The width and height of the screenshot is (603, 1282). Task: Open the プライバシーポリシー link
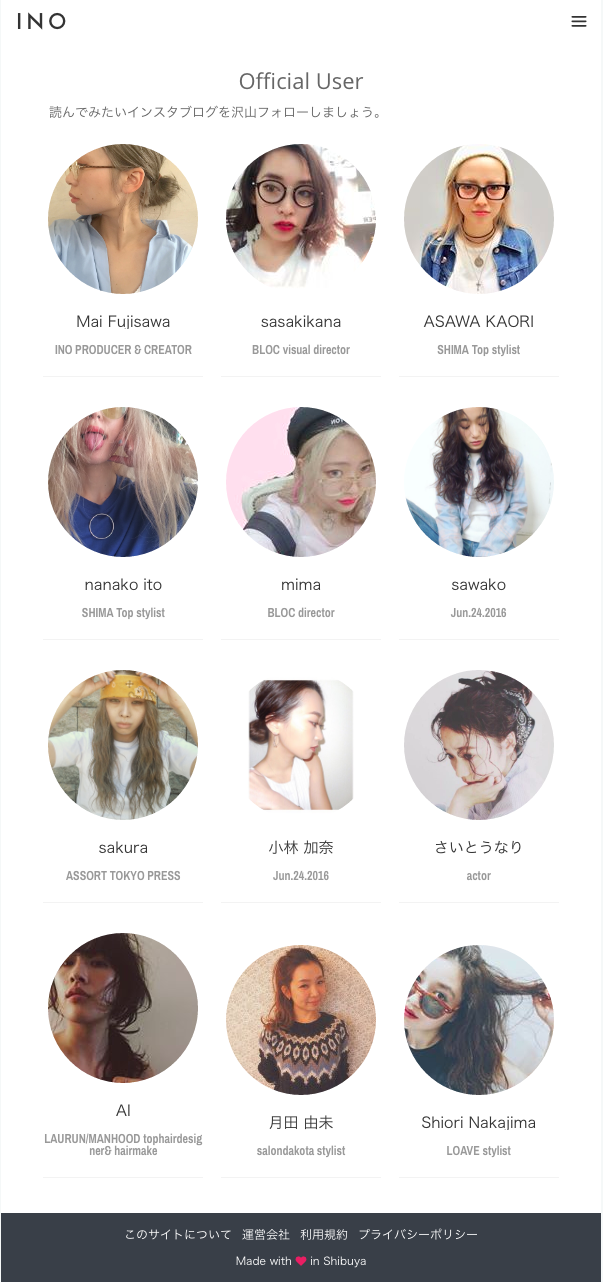tap(418, 1235)
